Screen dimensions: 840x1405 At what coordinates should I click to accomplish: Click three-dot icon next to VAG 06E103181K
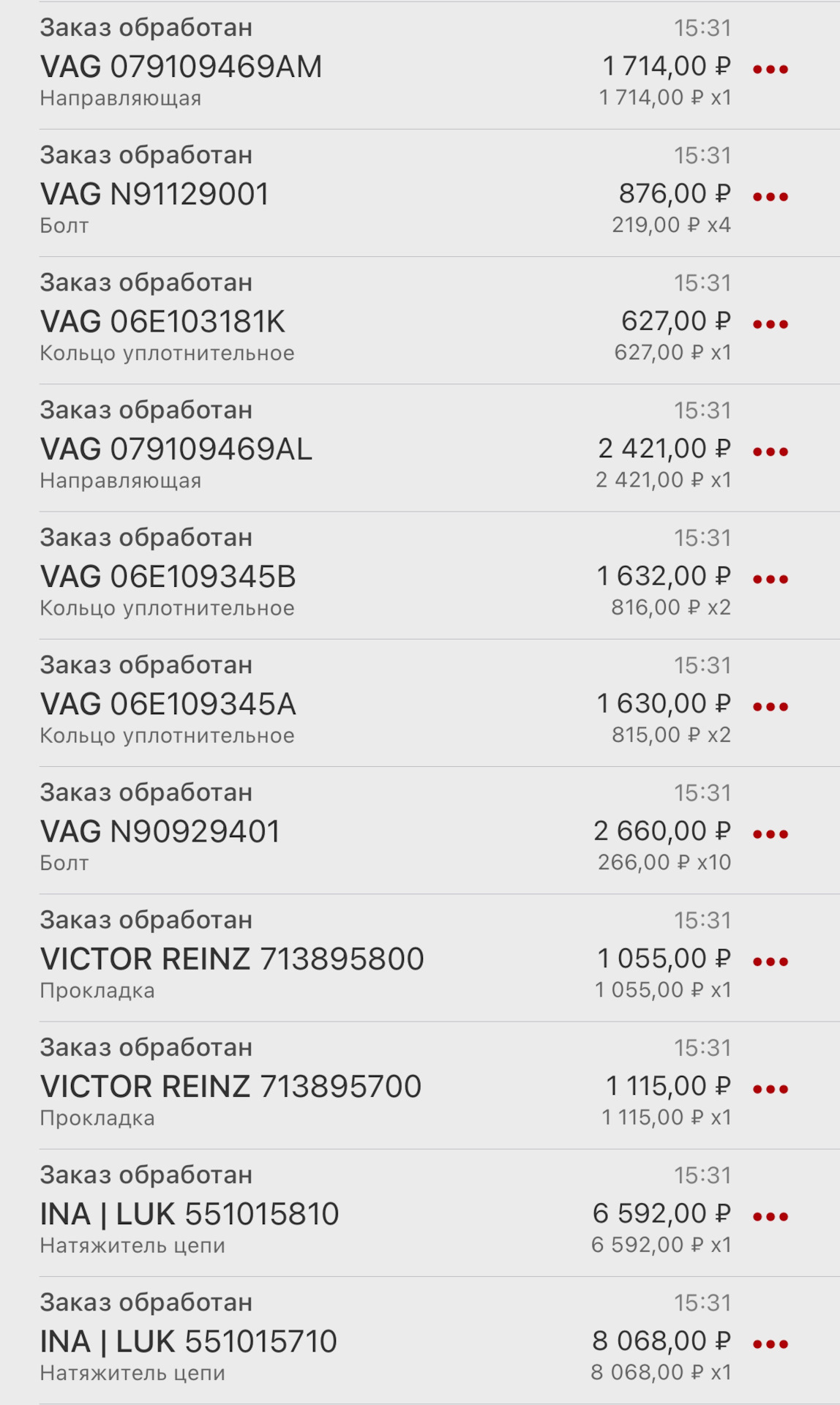tap(770, 321)
